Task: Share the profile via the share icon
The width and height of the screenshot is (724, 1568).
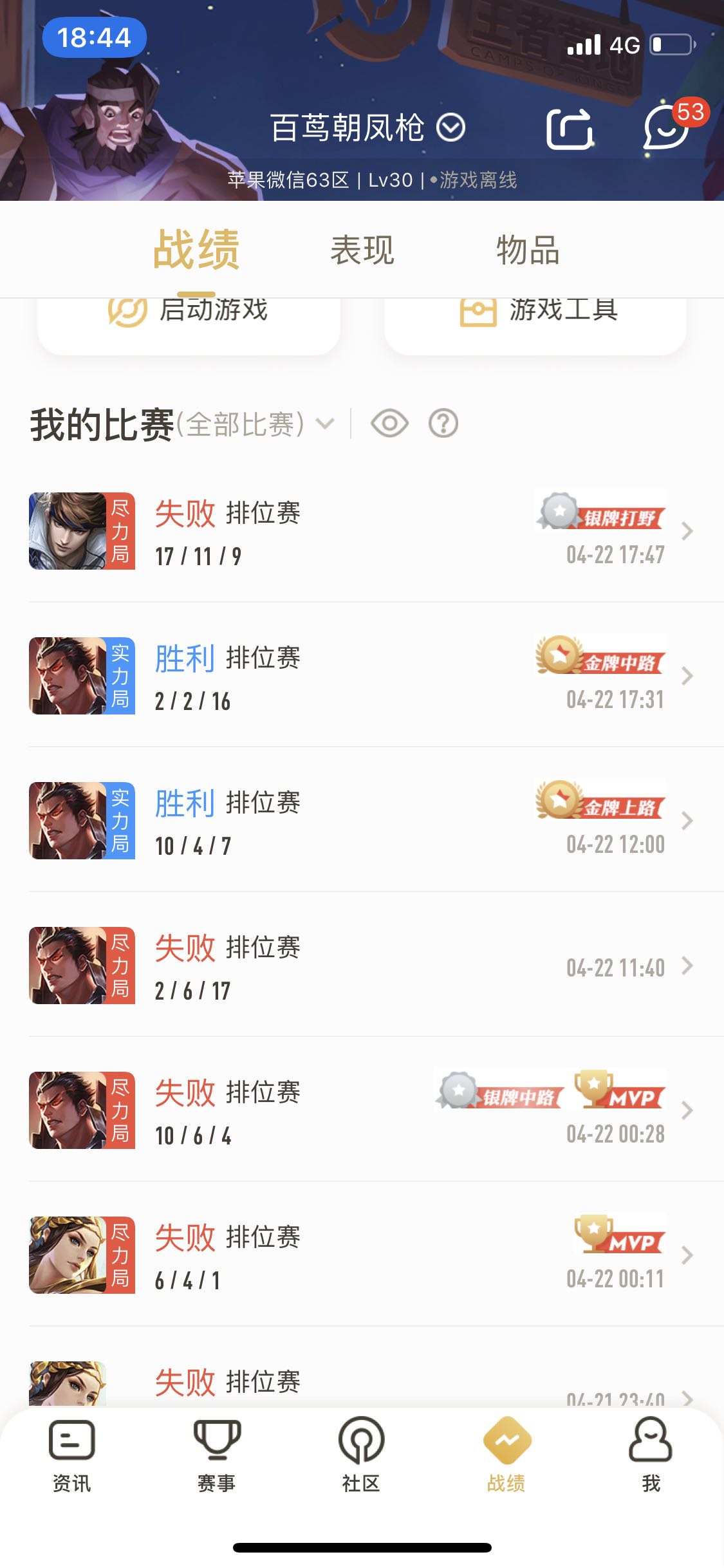Action: point(569,129)
